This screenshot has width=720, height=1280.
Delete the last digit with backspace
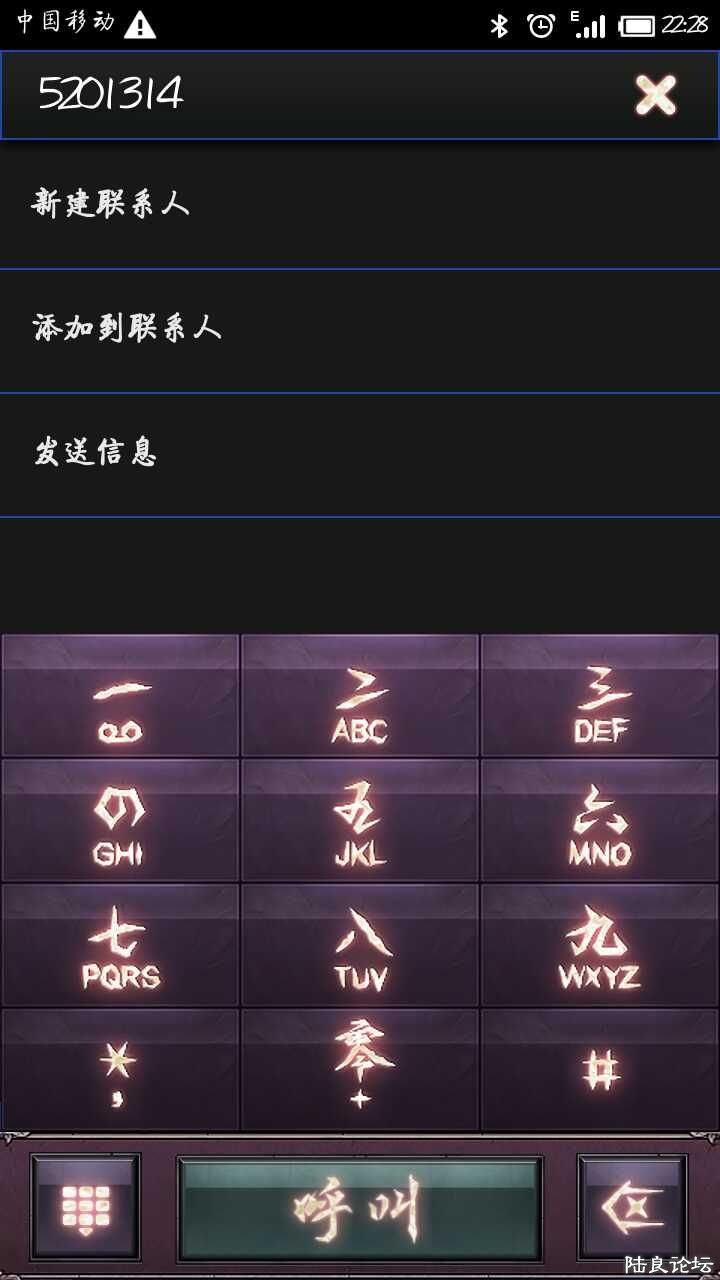pyautogui.click(x=633, y=1207)
